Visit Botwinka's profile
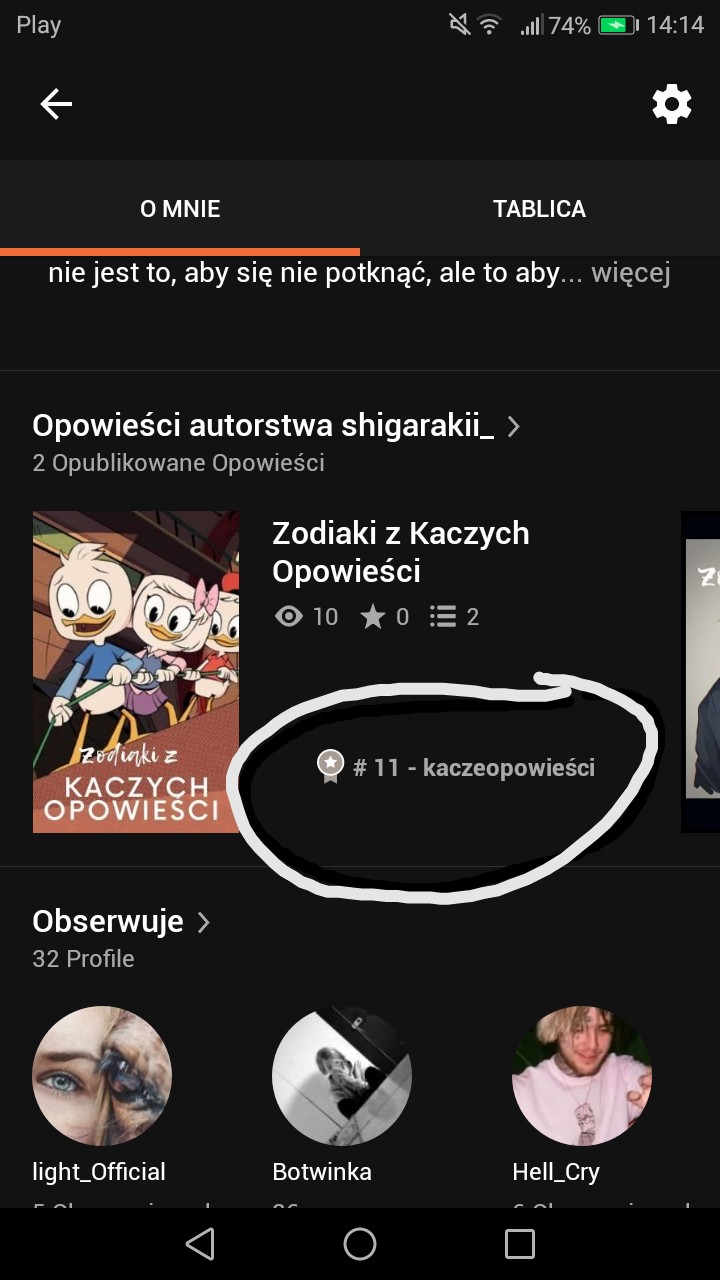720x1280 pixels. 342,1075
